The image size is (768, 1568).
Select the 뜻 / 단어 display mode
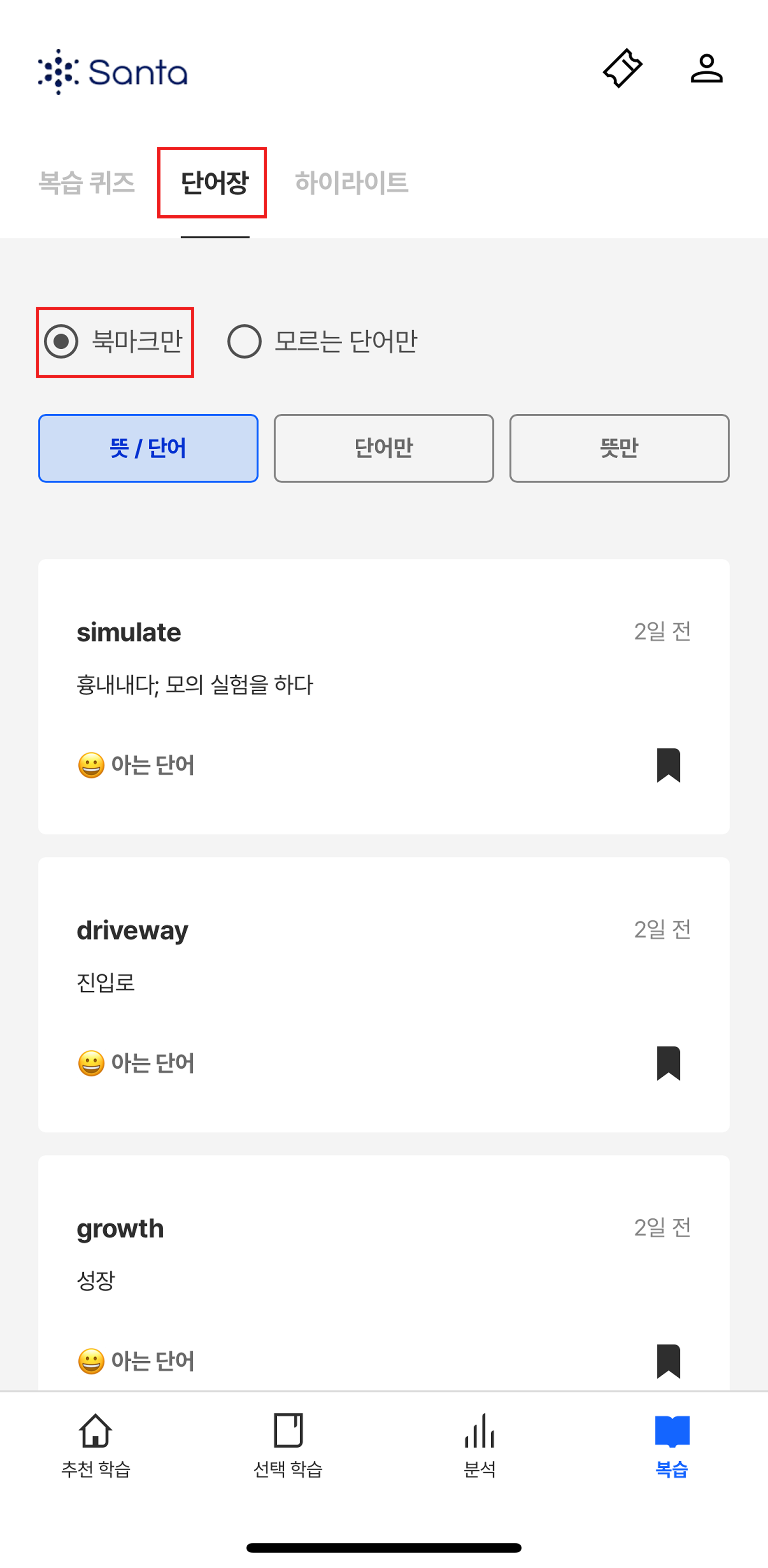[x=148, y=448]
